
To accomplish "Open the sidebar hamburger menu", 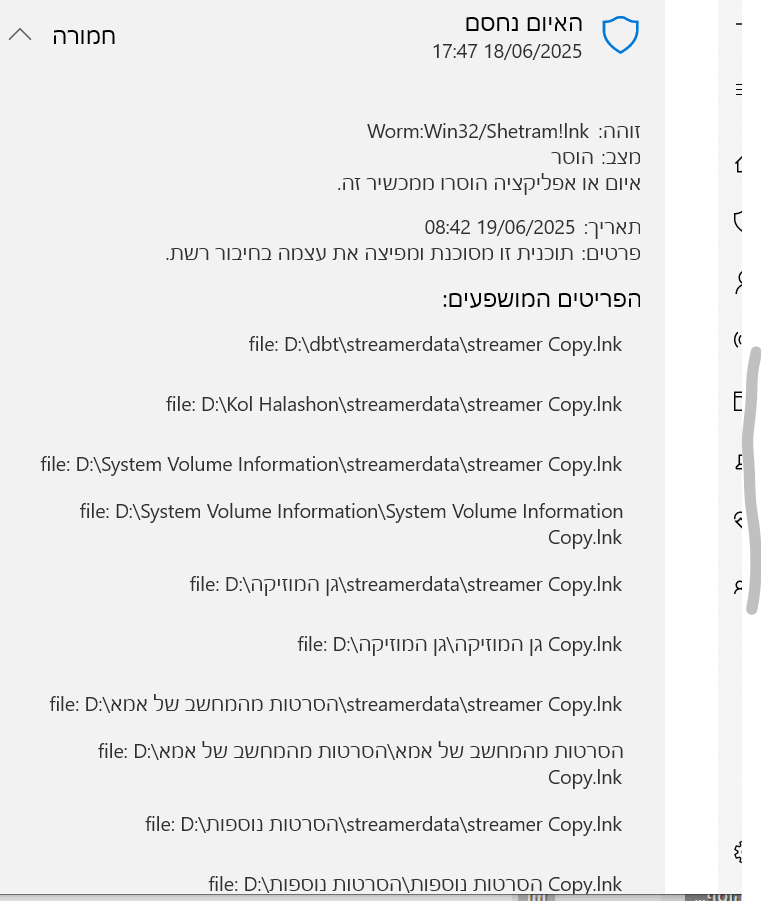I will (740, 88).
